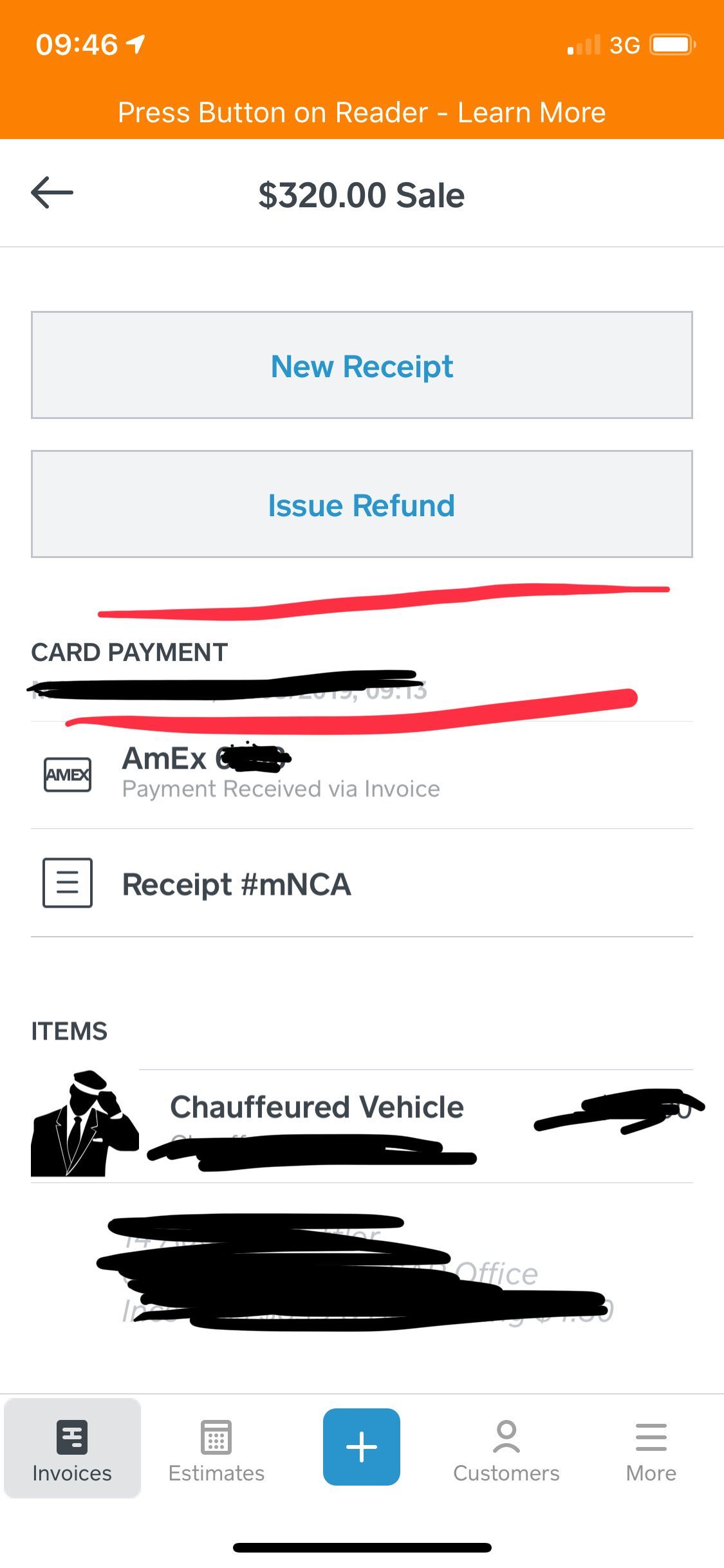Screen dimensions: 724x1568
Task: Tap the Press Button on Reader banner
Action: (362, 113)
